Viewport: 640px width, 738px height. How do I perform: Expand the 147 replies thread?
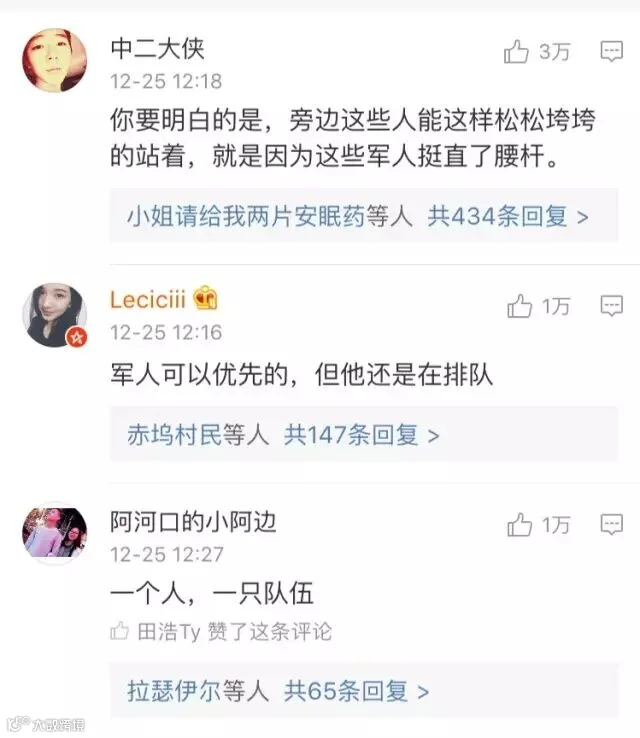coord(364,434)
